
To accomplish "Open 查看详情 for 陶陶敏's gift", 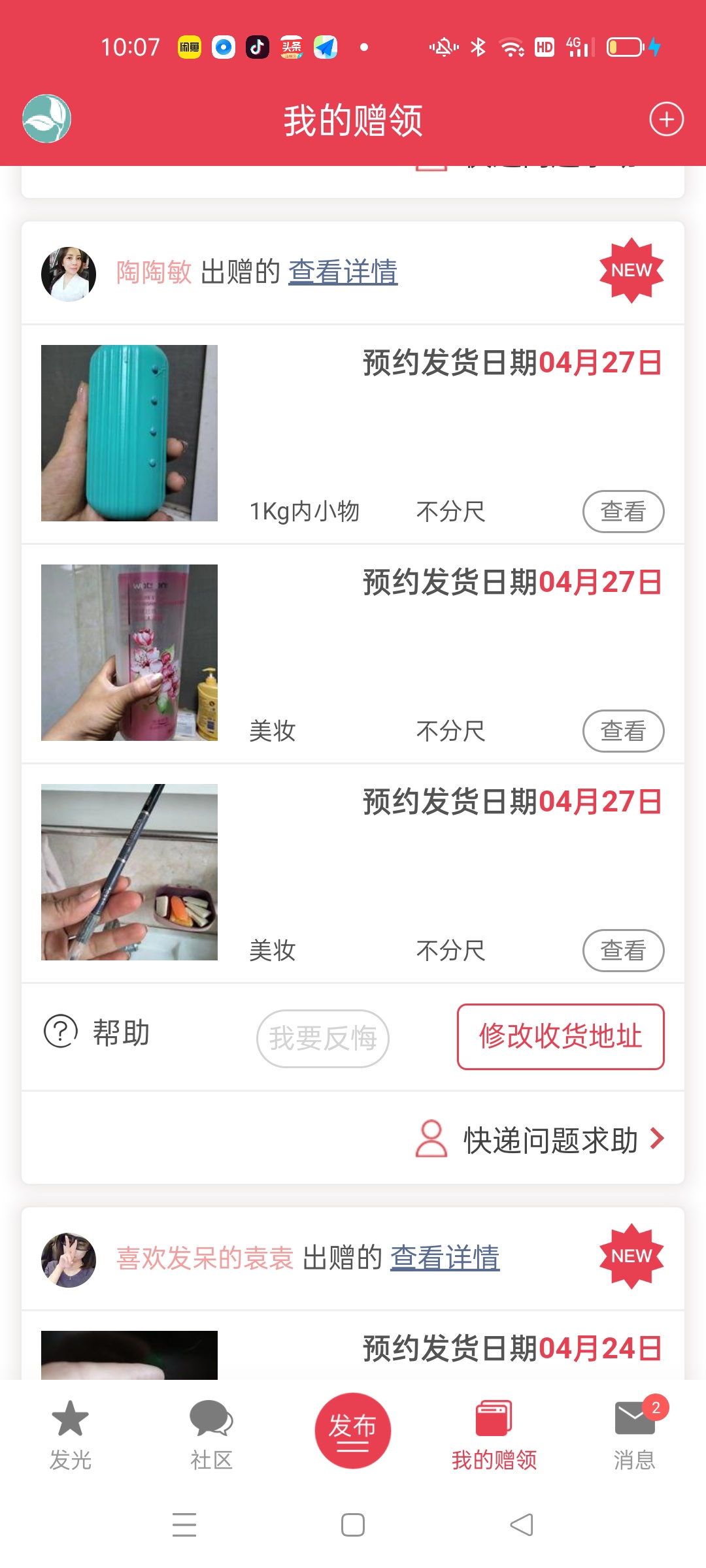I will (x=343, y=272).
